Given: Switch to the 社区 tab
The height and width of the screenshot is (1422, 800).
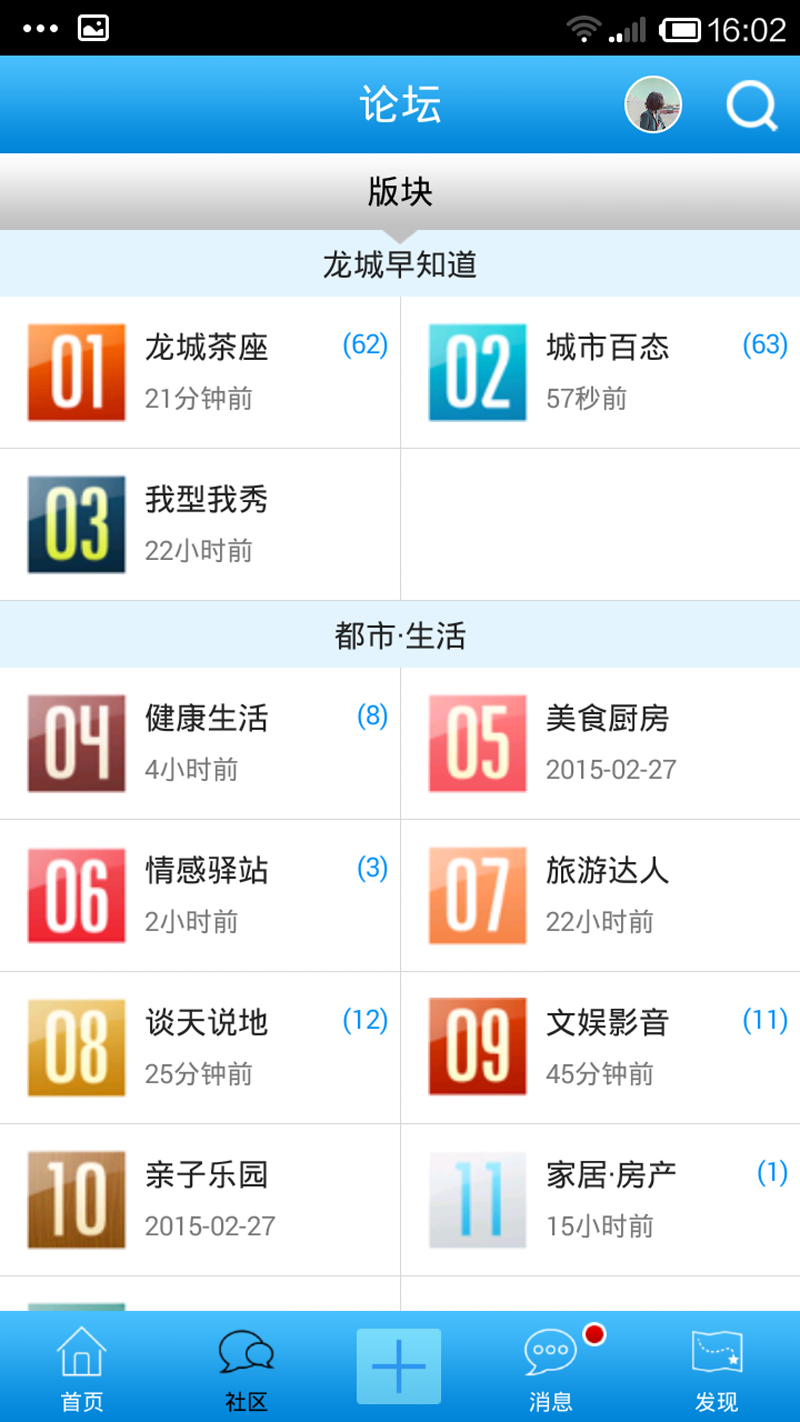Looking at the screenshot, I should pos(246,1367).
